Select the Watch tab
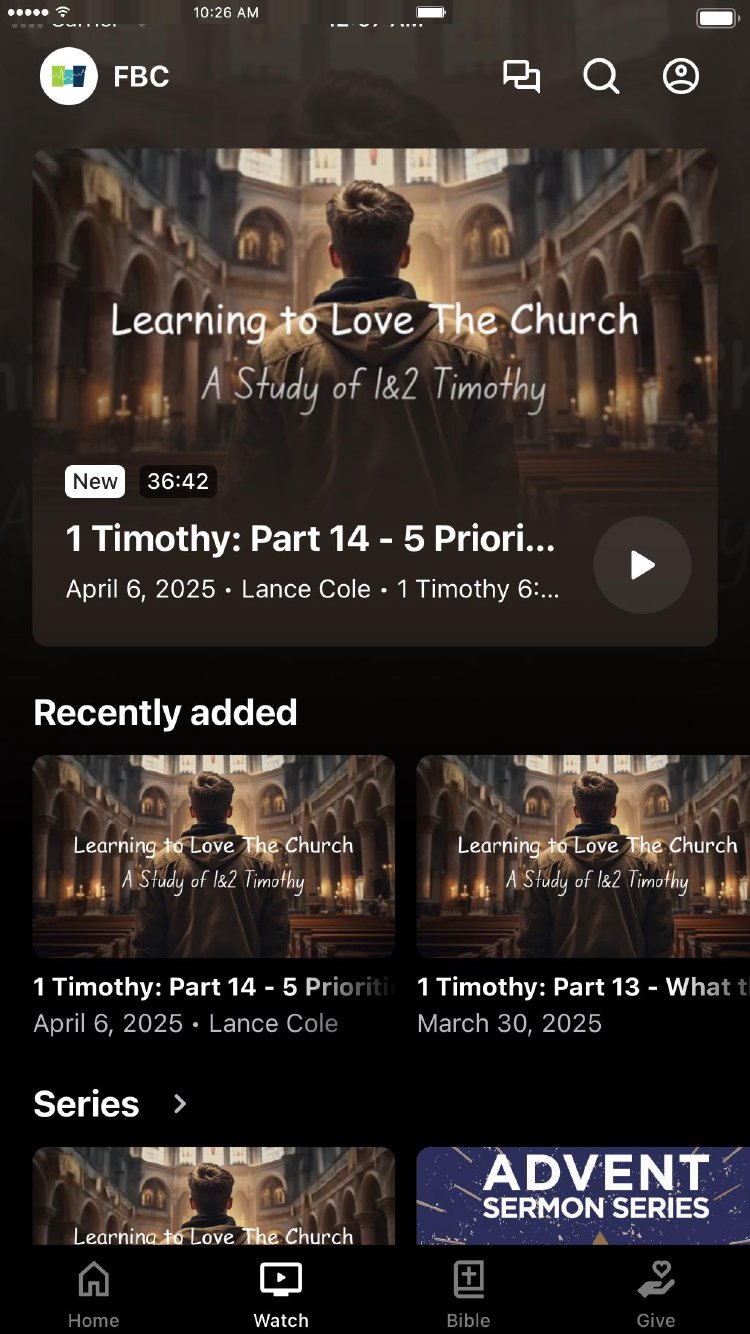The height and width of the screenshot is (1334, 750). tap(281, 1294)
